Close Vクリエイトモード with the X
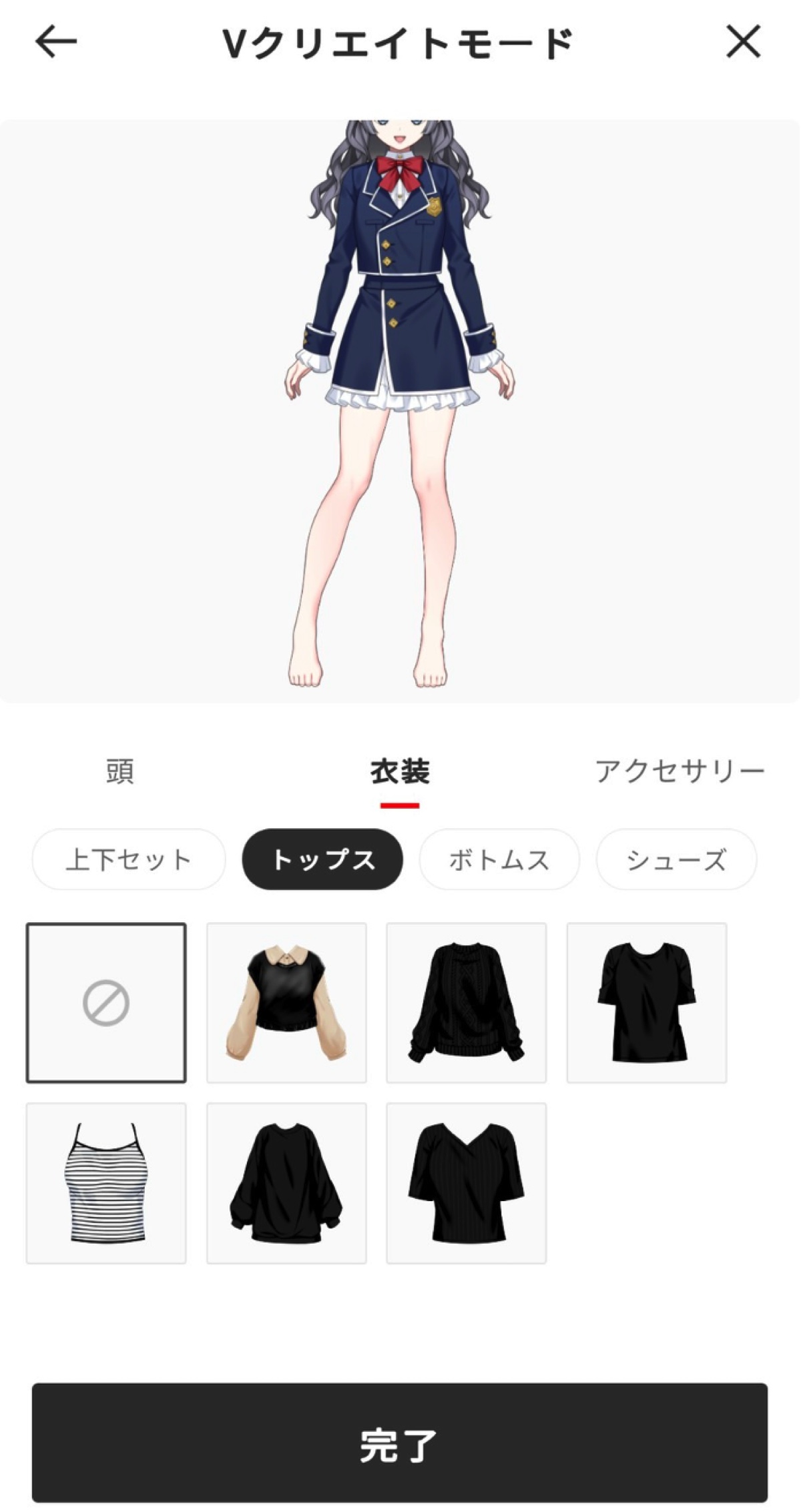801x1512 pixels. coord(743,42)
